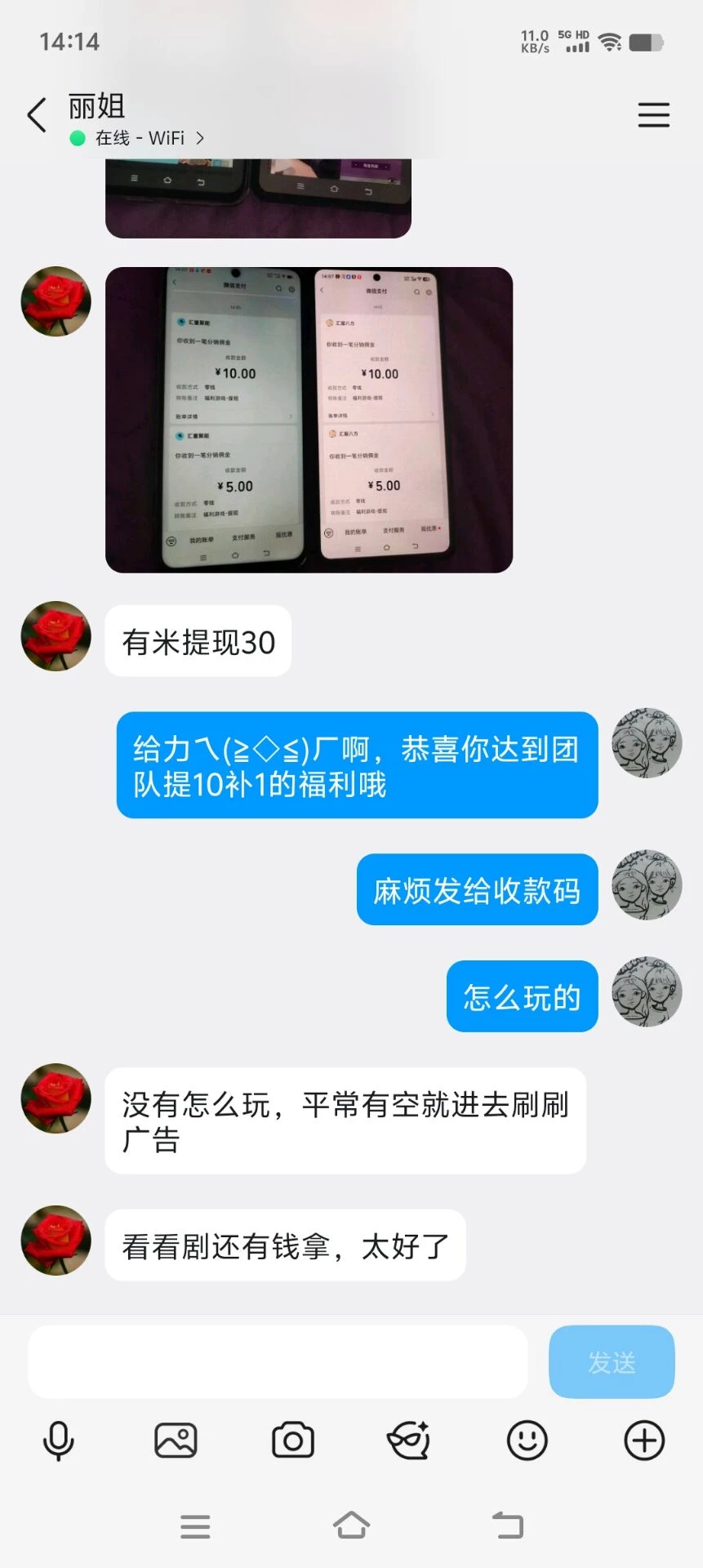703x1568 pixels.
Task: Focus the message input field
Action: [278, 1361]
